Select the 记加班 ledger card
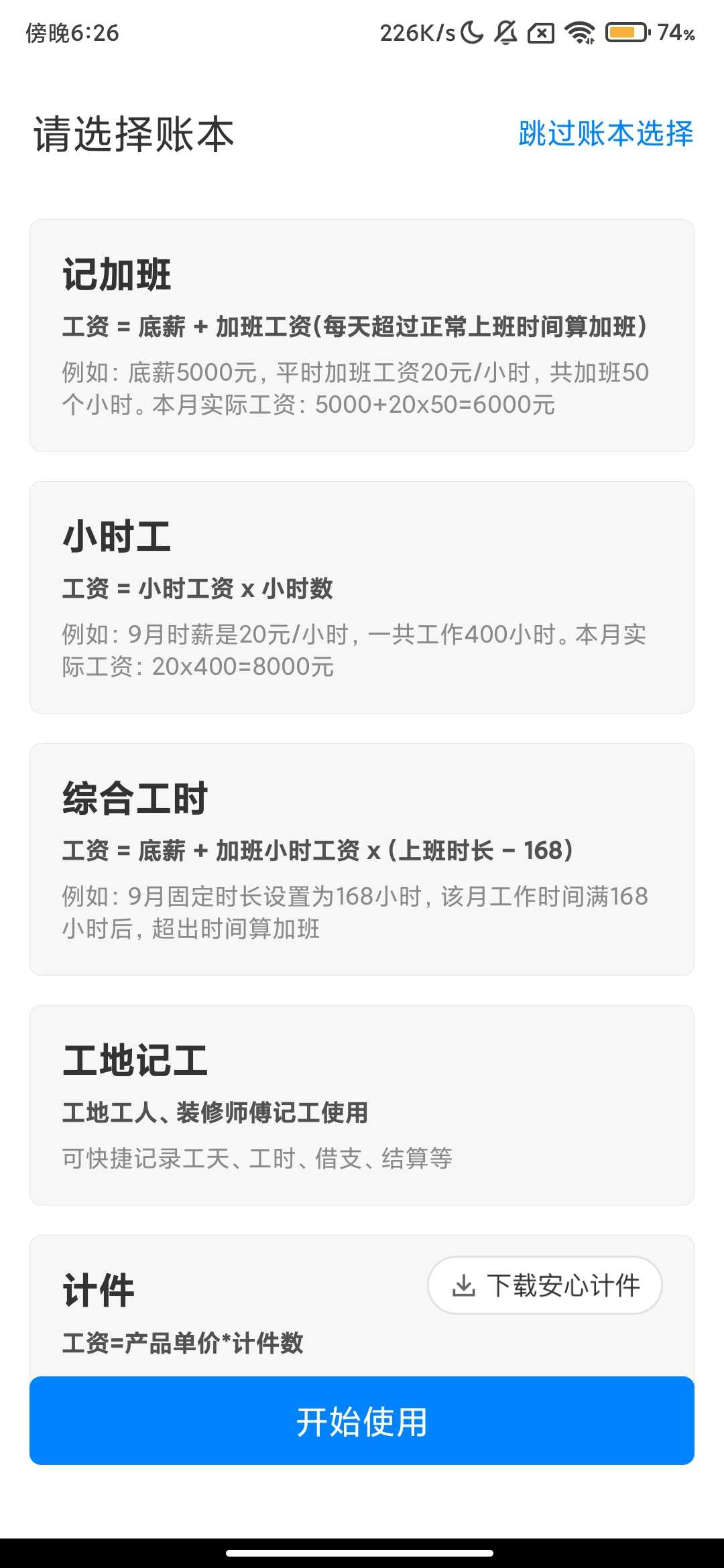724x1568 pixels. click(x=361, y=335)
